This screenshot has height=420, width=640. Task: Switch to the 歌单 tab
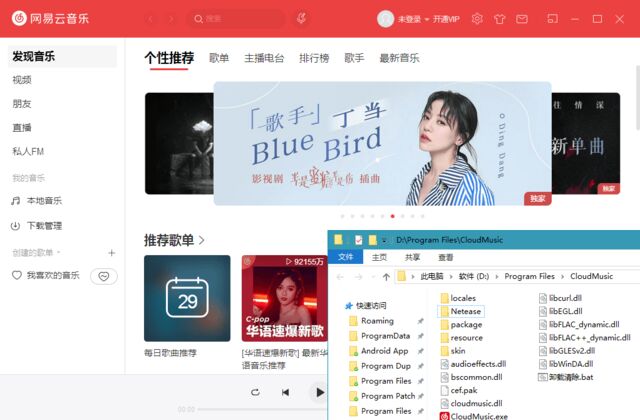(219, 58)
